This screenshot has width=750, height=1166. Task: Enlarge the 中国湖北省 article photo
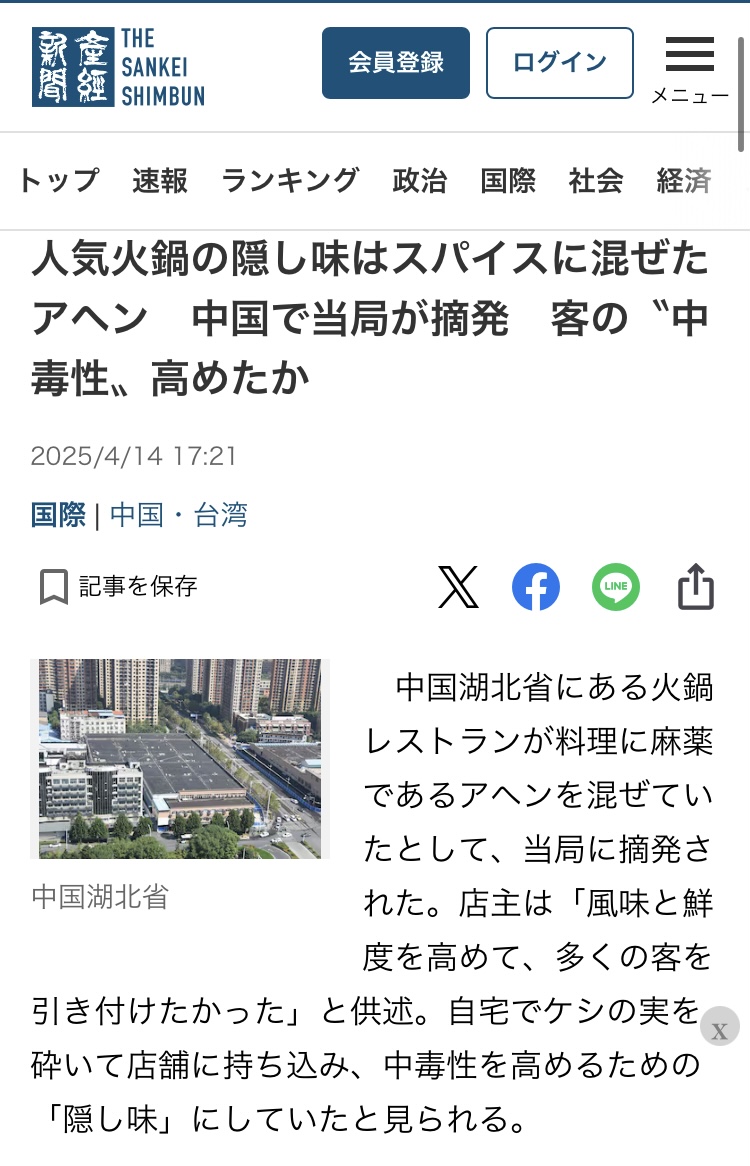click(x=180, y=758)
